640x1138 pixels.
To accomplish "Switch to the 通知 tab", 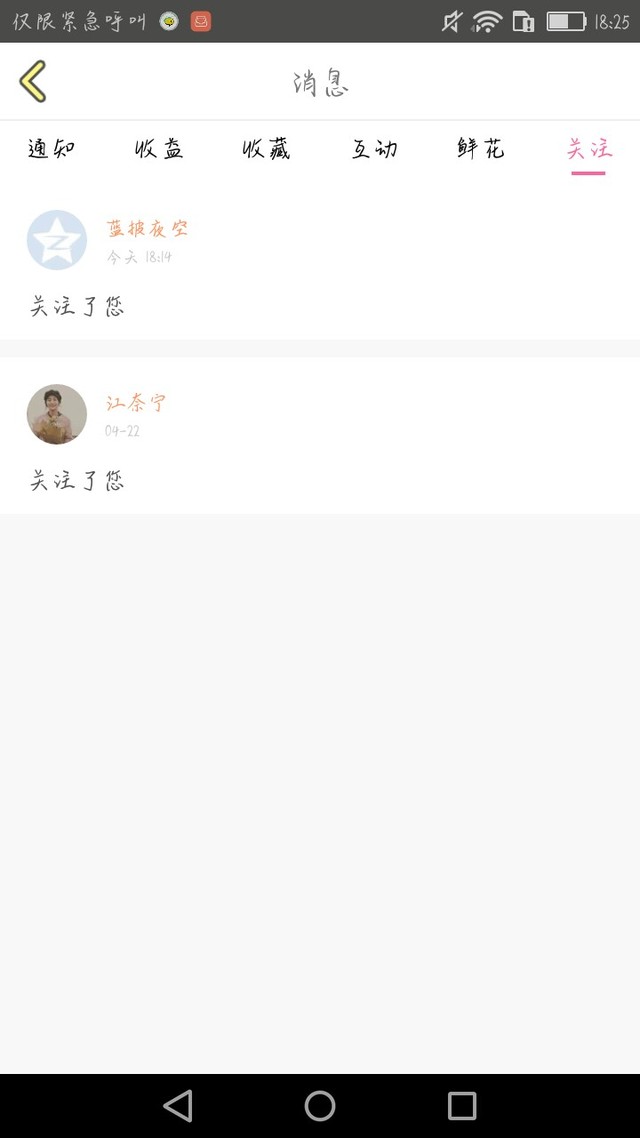I will (51, 150).
